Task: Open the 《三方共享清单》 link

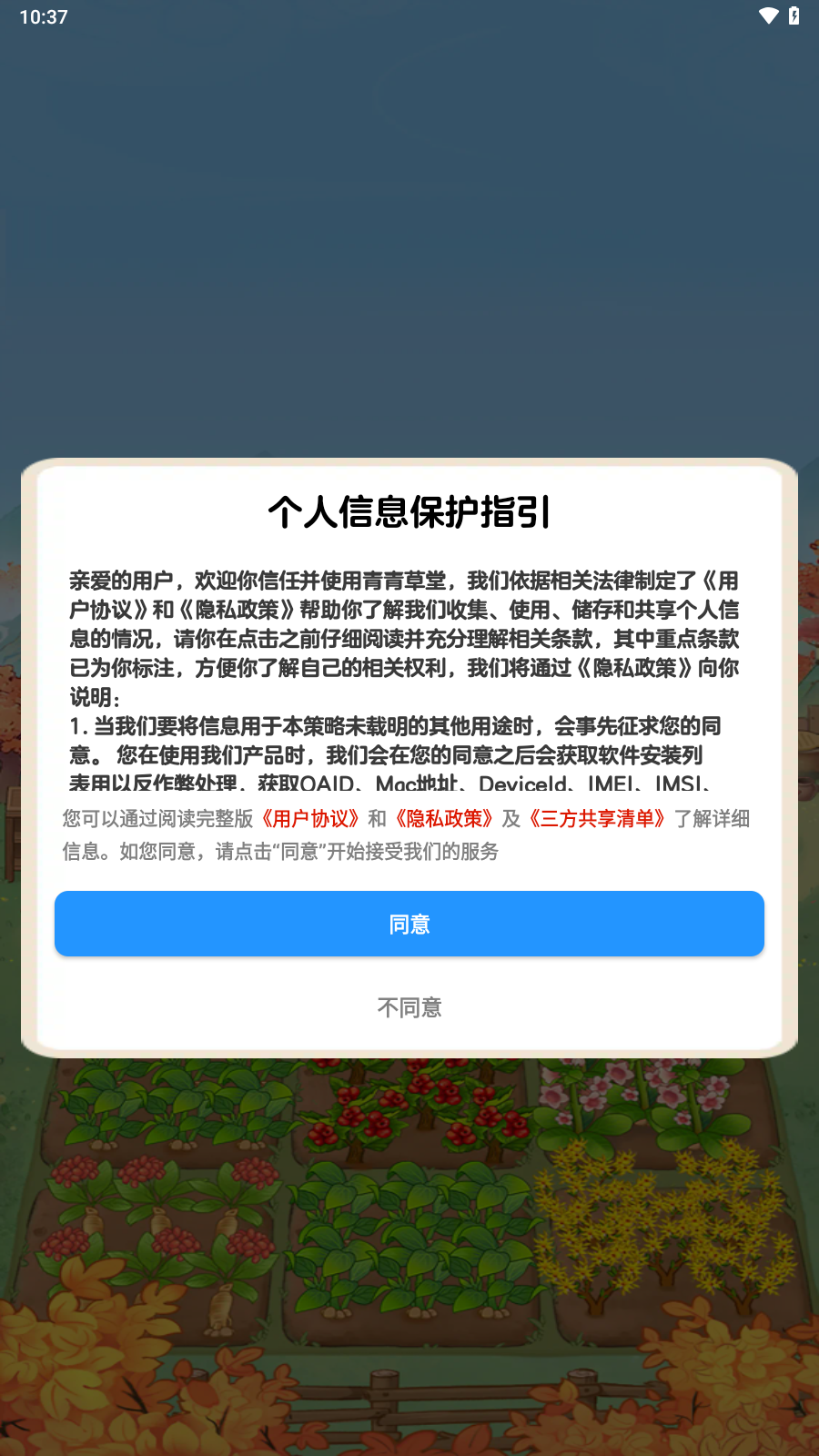Action: point(597,819)
